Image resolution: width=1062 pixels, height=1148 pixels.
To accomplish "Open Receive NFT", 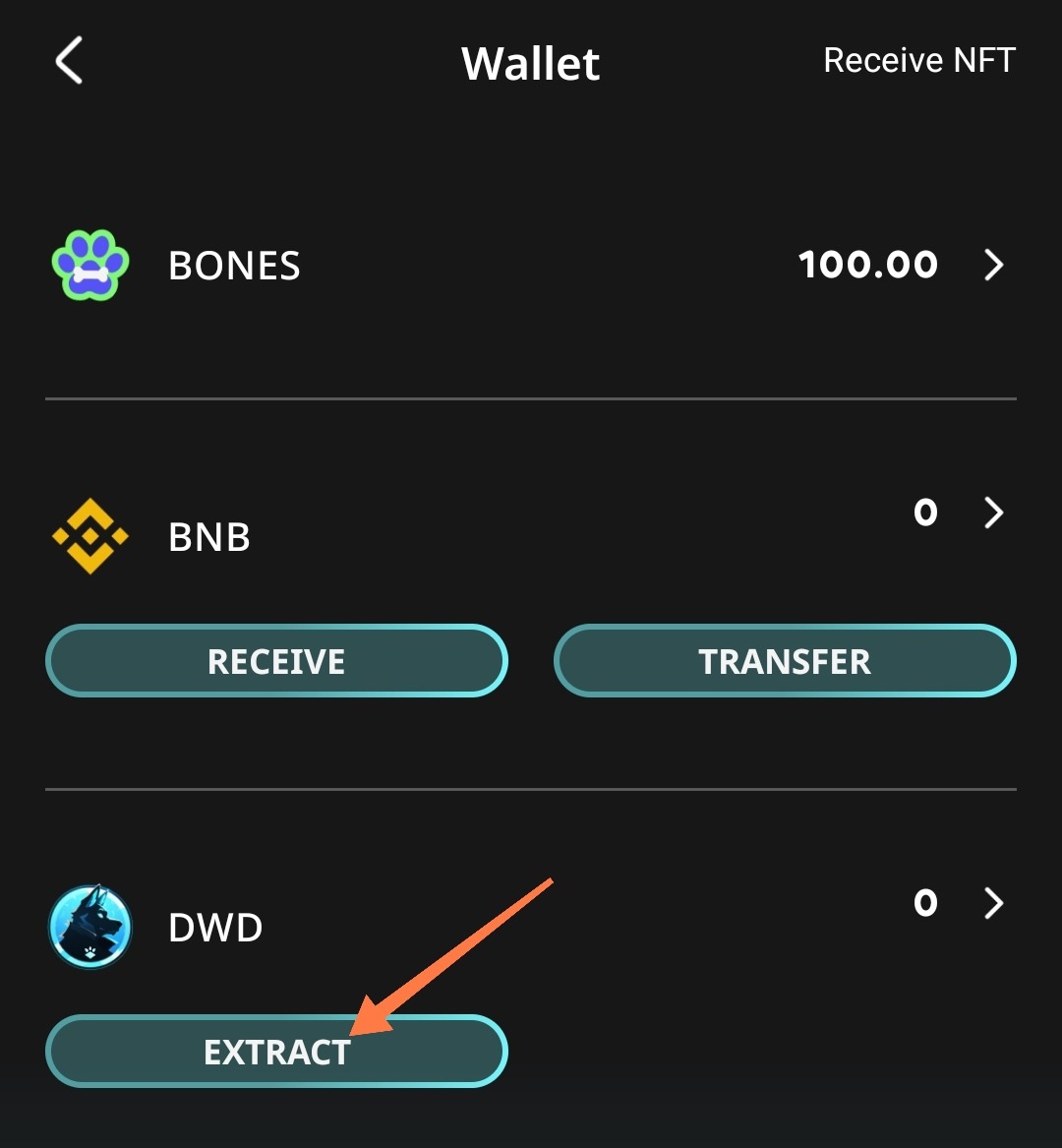I will tap(918, 61).
